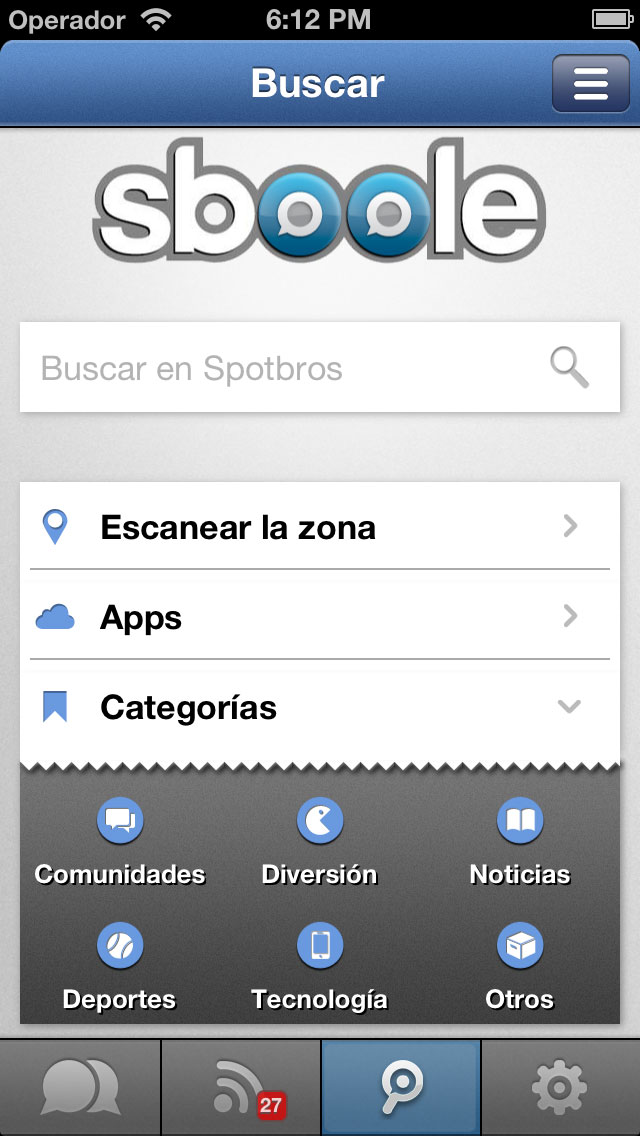This screenshot has height=1136, width=640.
Task: Tap the magnifying glass search icon
Action: coord(570,368)
